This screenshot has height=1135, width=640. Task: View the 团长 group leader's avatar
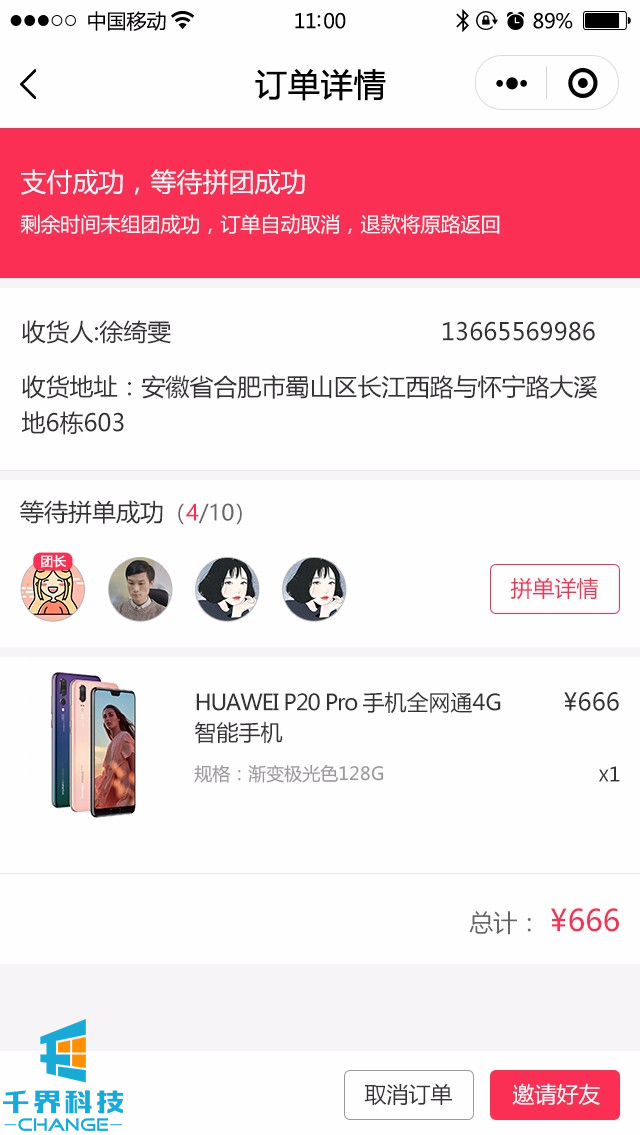[x=53, y=589]
